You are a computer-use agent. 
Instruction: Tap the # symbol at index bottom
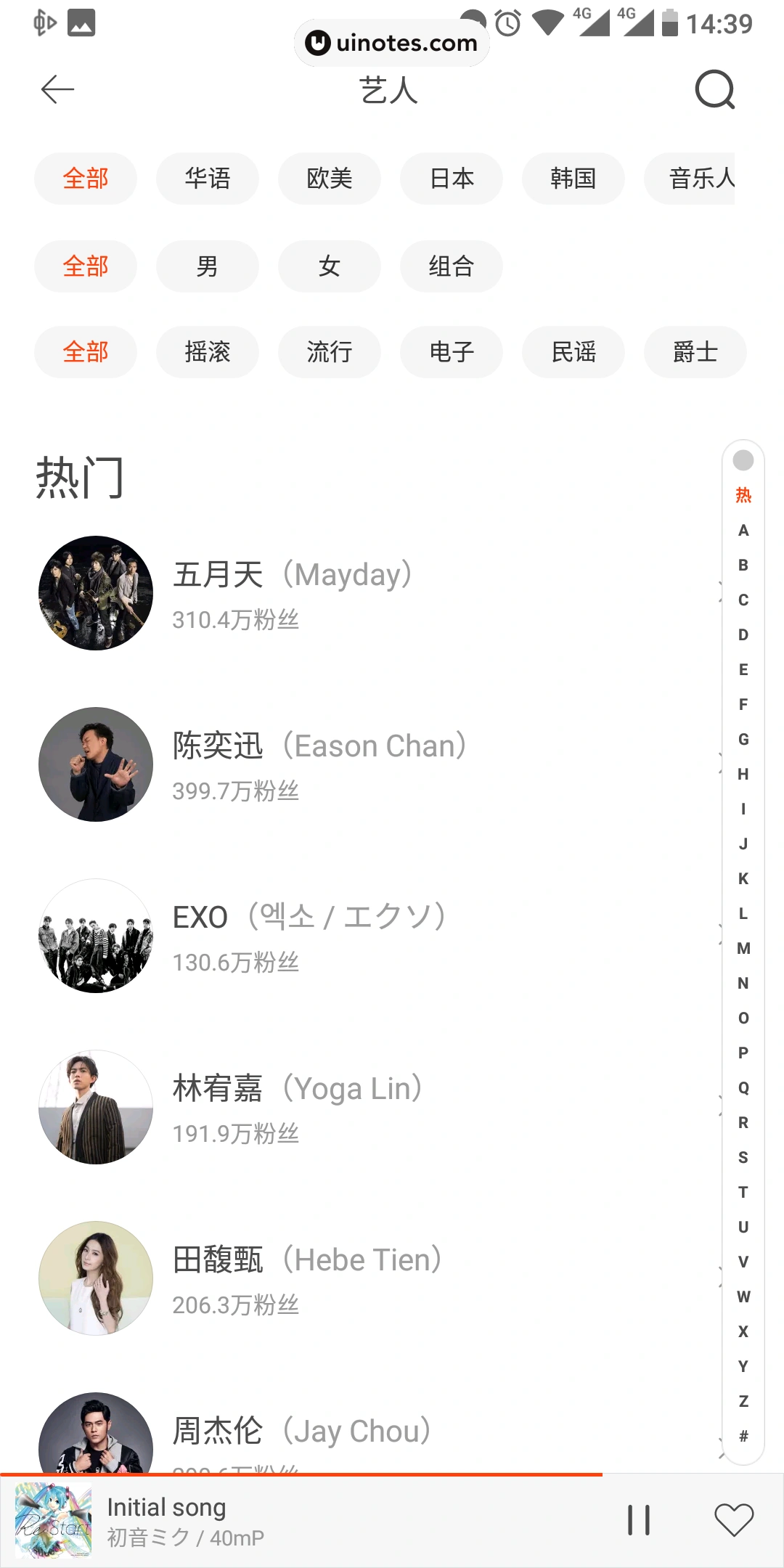(x=742, y=1434)
